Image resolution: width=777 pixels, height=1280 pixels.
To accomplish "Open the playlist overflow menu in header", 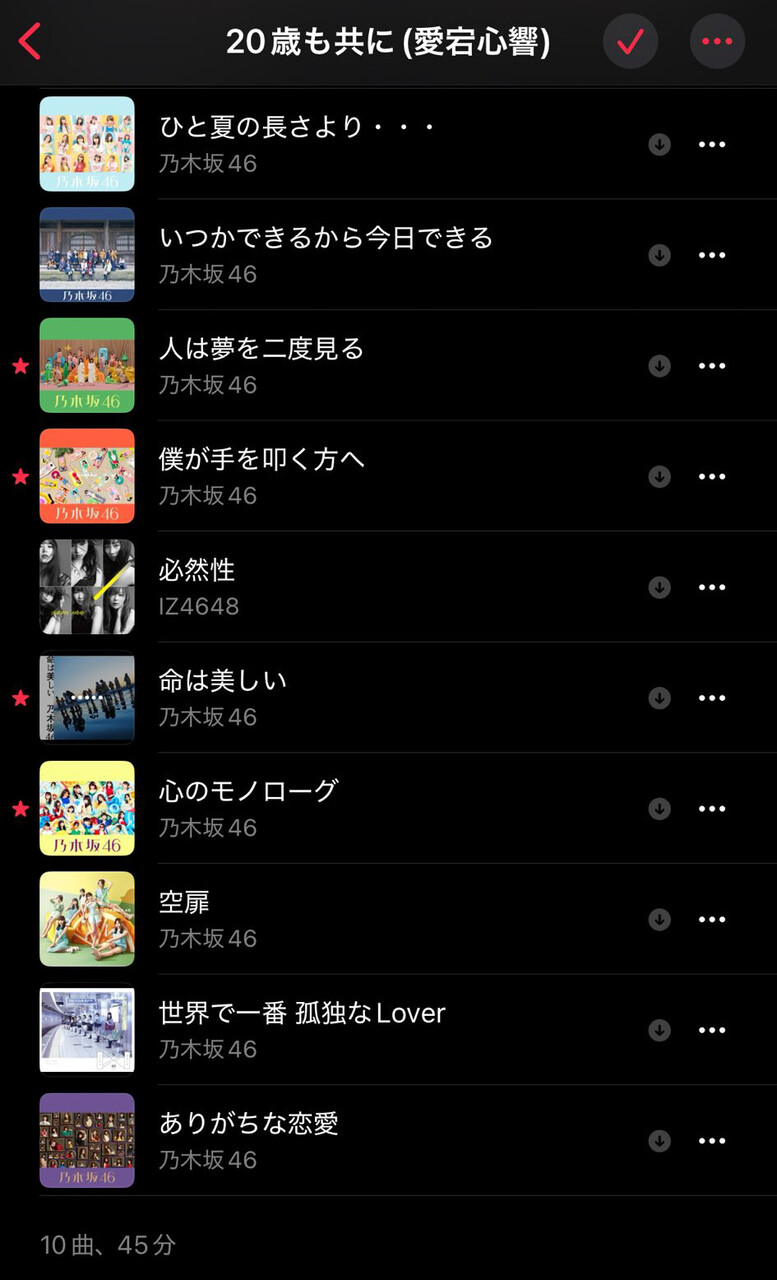I will tap(717, 42).
